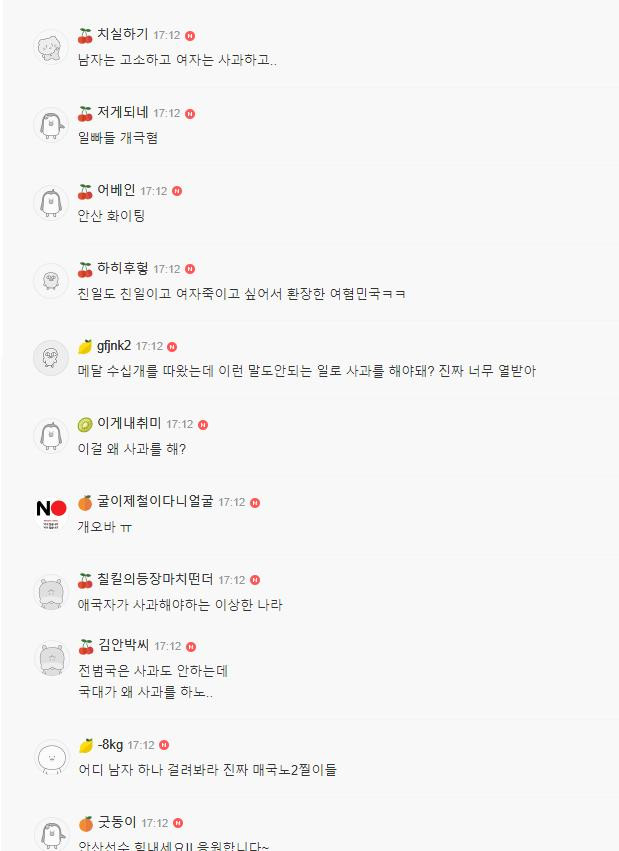619x851 pixels.
Task: Tap the username 저게되네
Action: (x=122, y=113)
